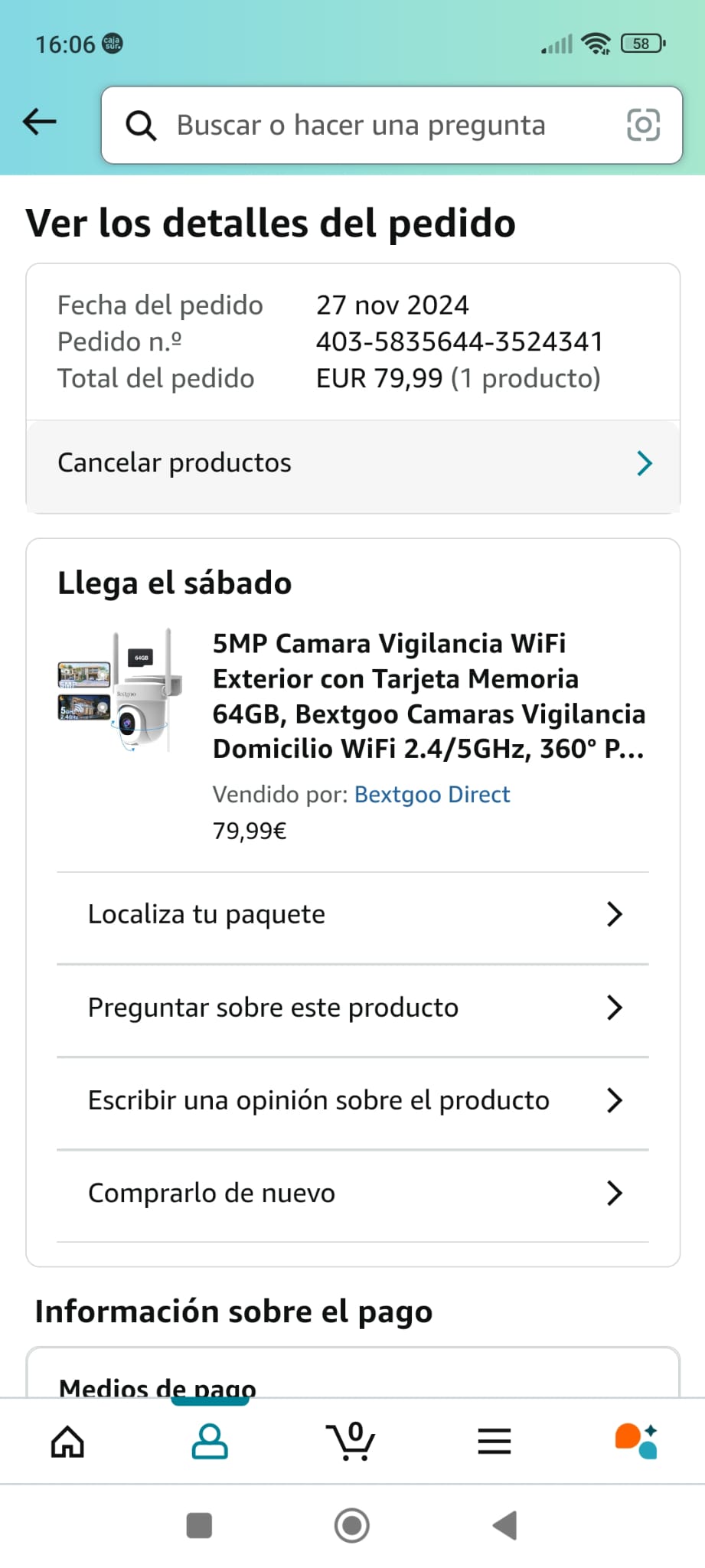
Task: Open the account profile tab
Action: click(x=210, y=1442)
